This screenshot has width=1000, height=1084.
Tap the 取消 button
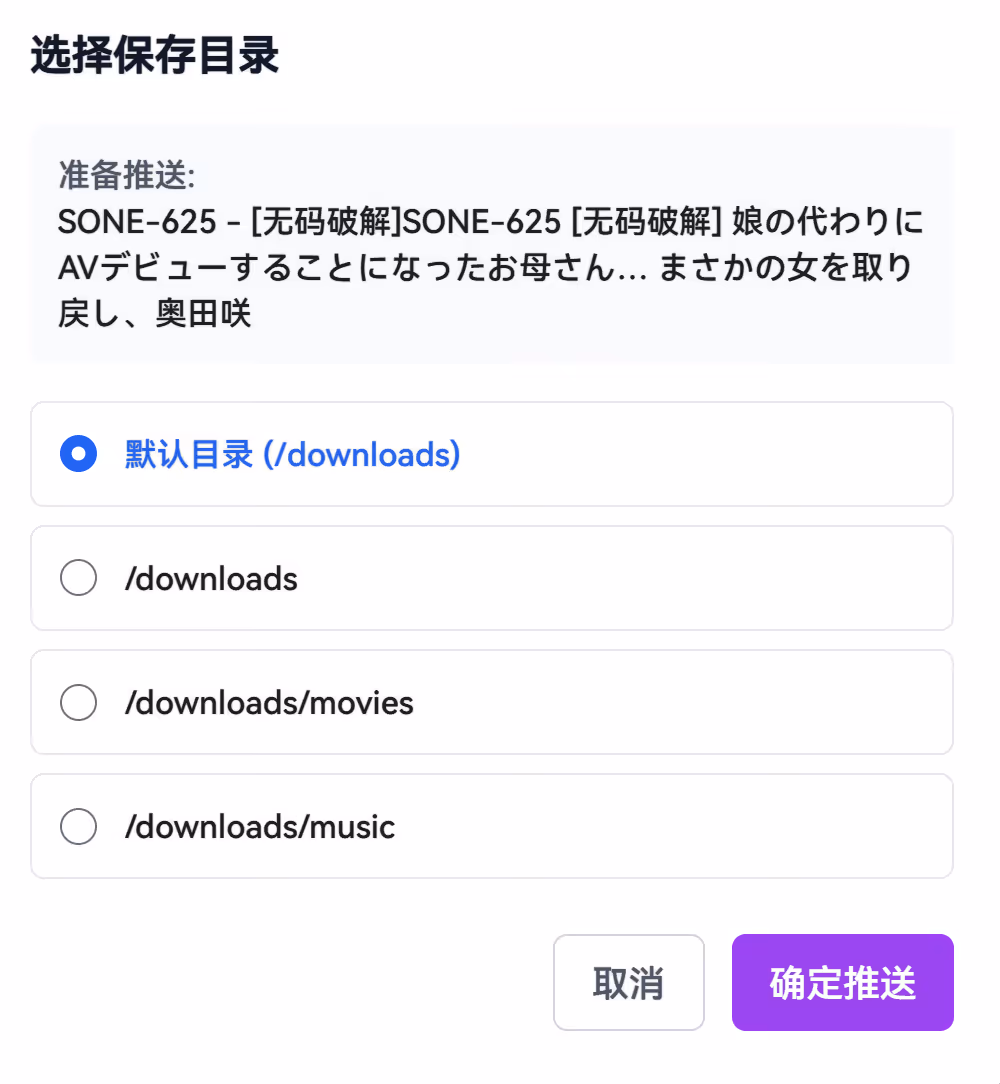[x=628, y=982]
